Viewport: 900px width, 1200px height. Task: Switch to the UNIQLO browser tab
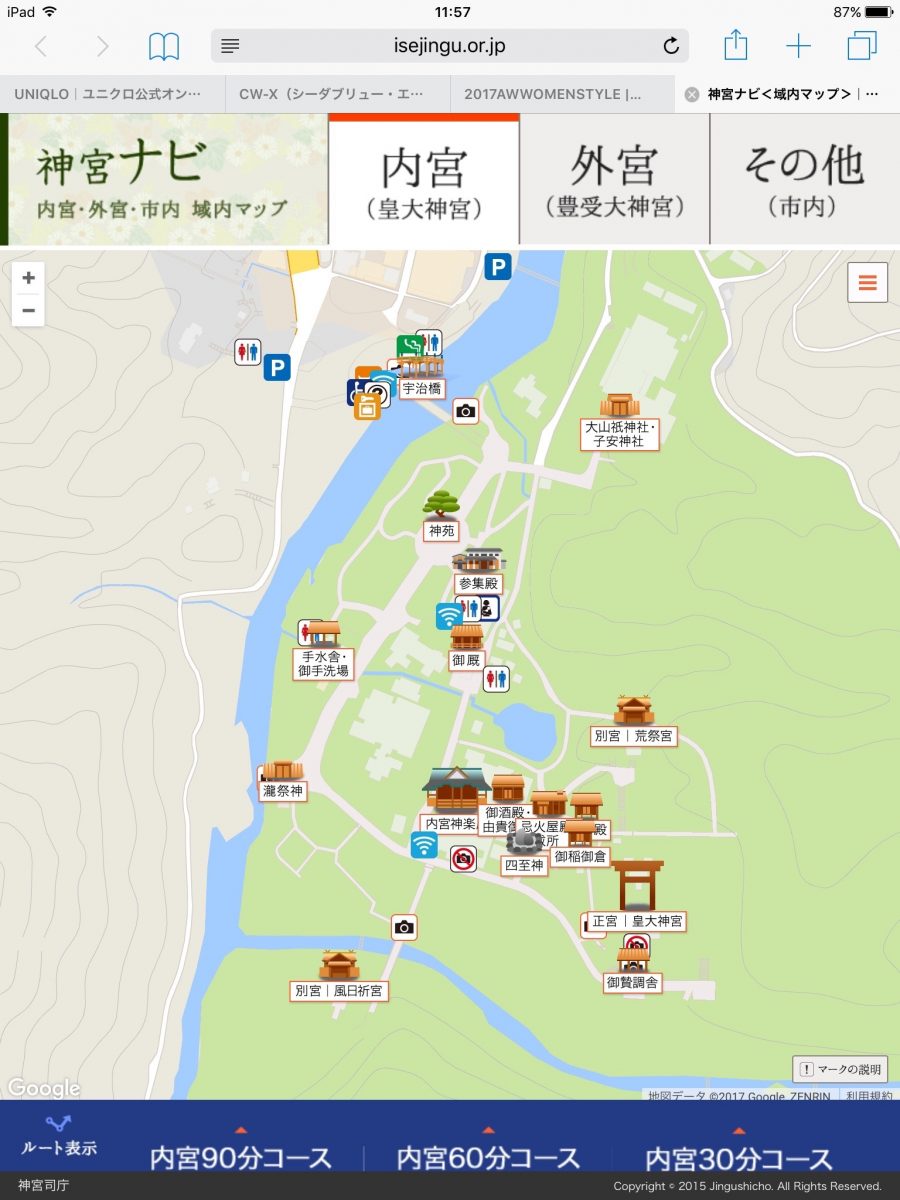click(x=112, y=94)
